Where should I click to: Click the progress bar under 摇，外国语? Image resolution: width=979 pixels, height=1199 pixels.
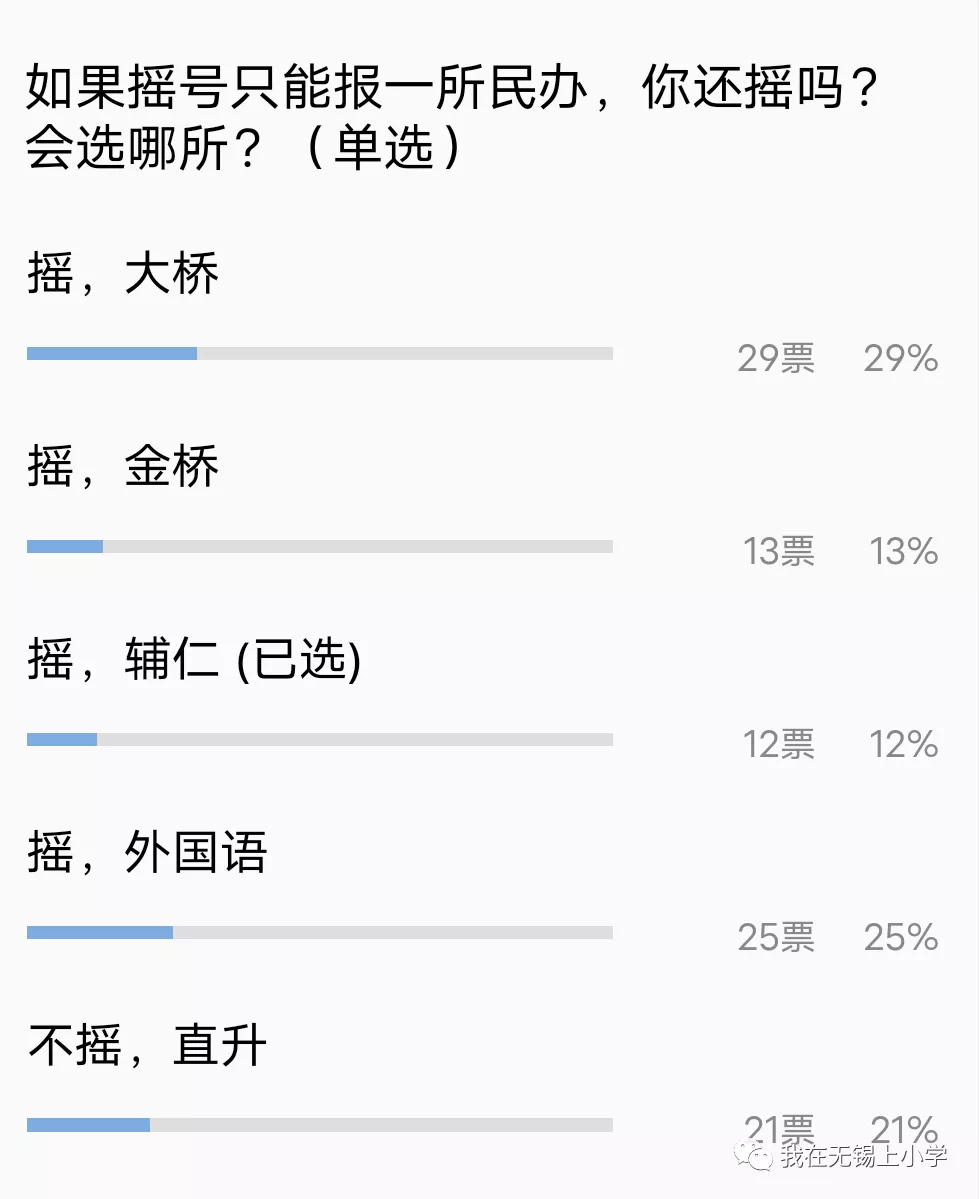pyautogui.click(x=318, y=932)
